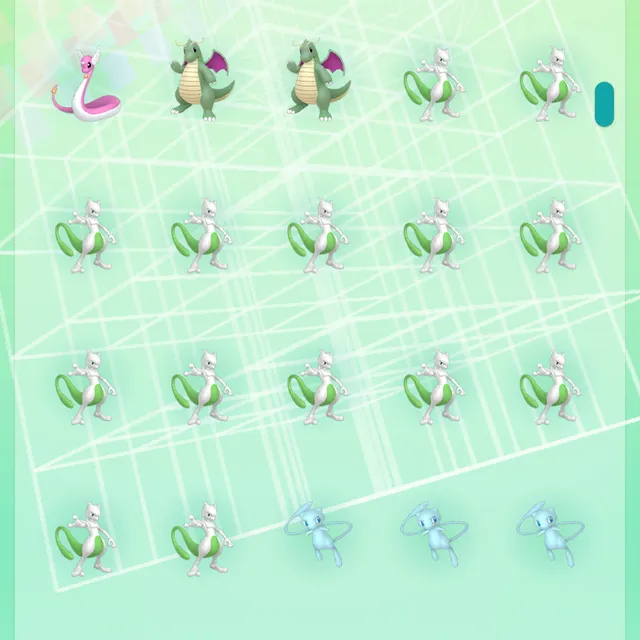The image size is (640, 640).
Task: Tap the teal scrollbar handle
Action: pos(604,104)
